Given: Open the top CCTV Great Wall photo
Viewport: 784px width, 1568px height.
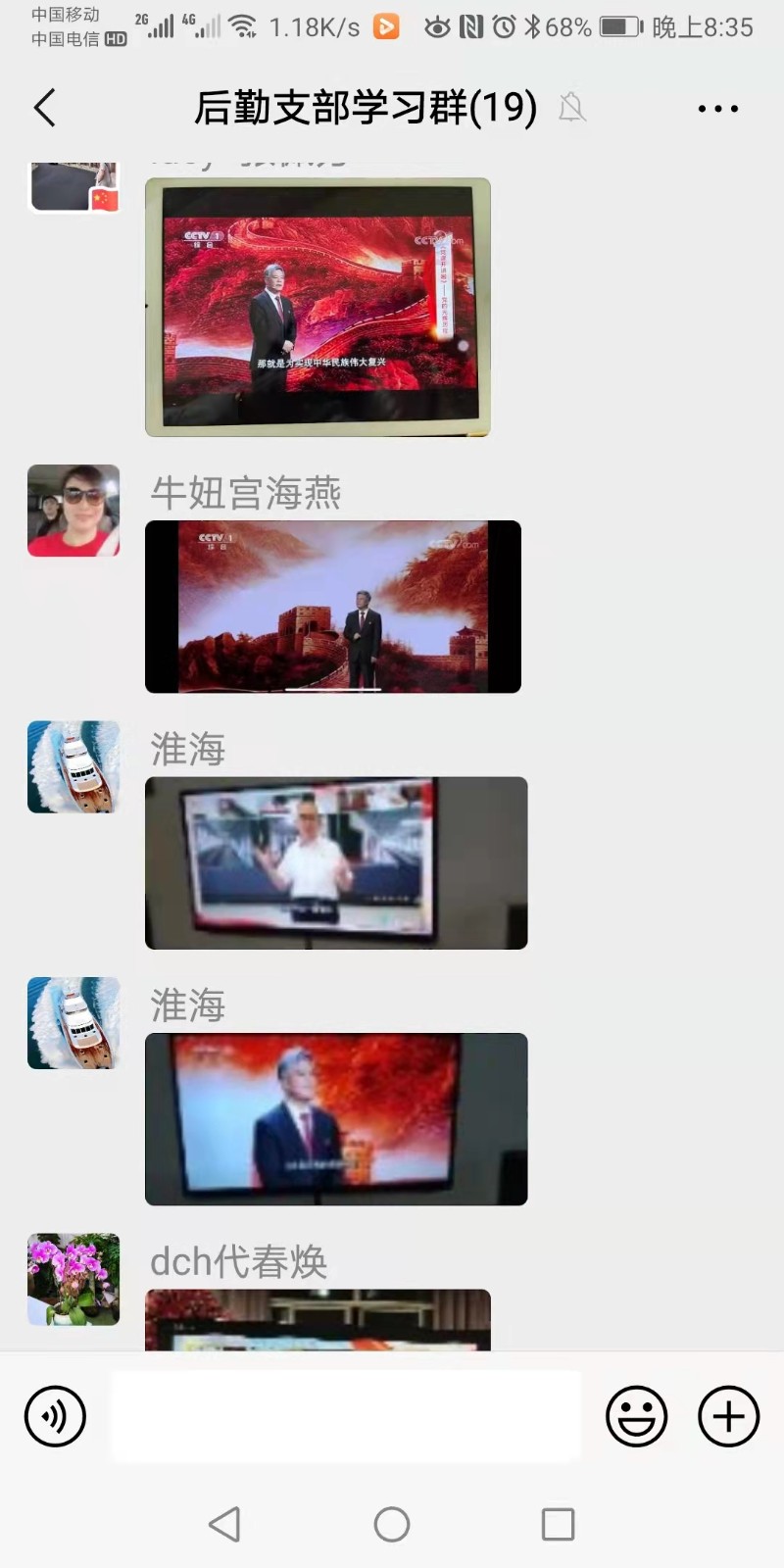Looking at the screenshot, I should [x=318, y=307].
